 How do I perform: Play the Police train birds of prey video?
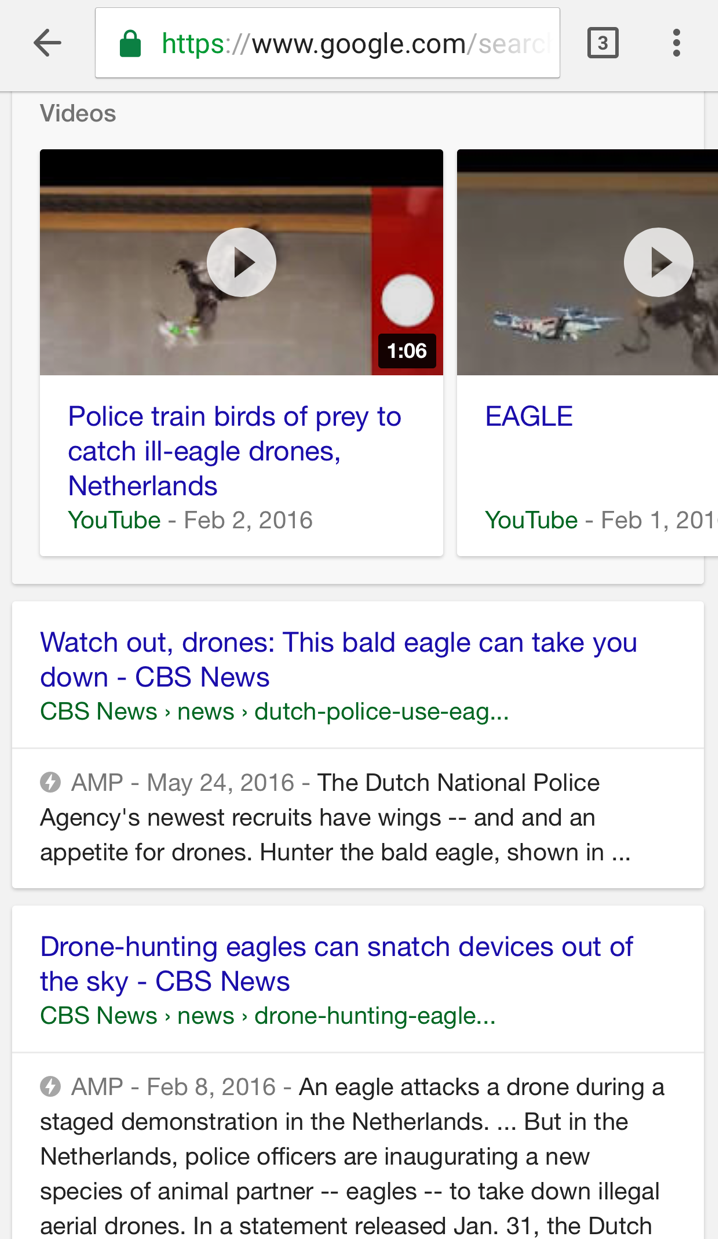pyautogui.click(x=241, y=262)
